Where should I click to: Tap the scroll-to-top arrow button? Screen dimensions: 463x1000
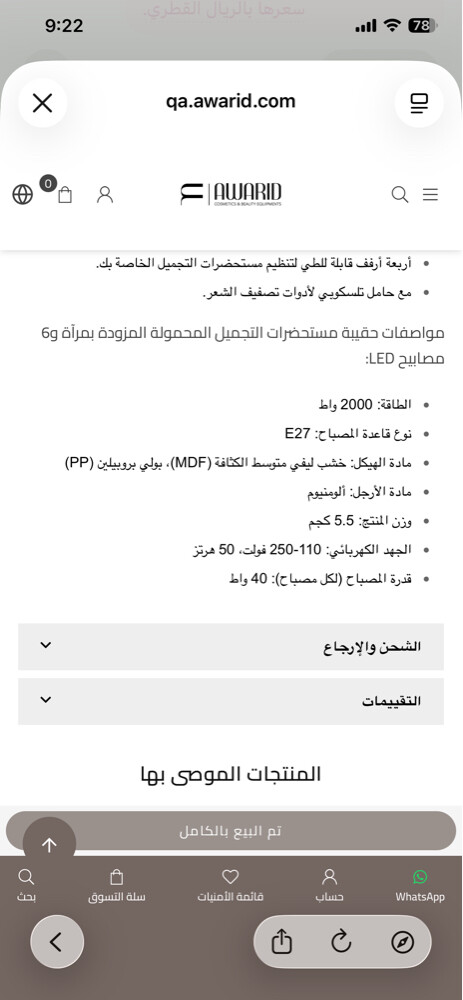tap(49, 844)
